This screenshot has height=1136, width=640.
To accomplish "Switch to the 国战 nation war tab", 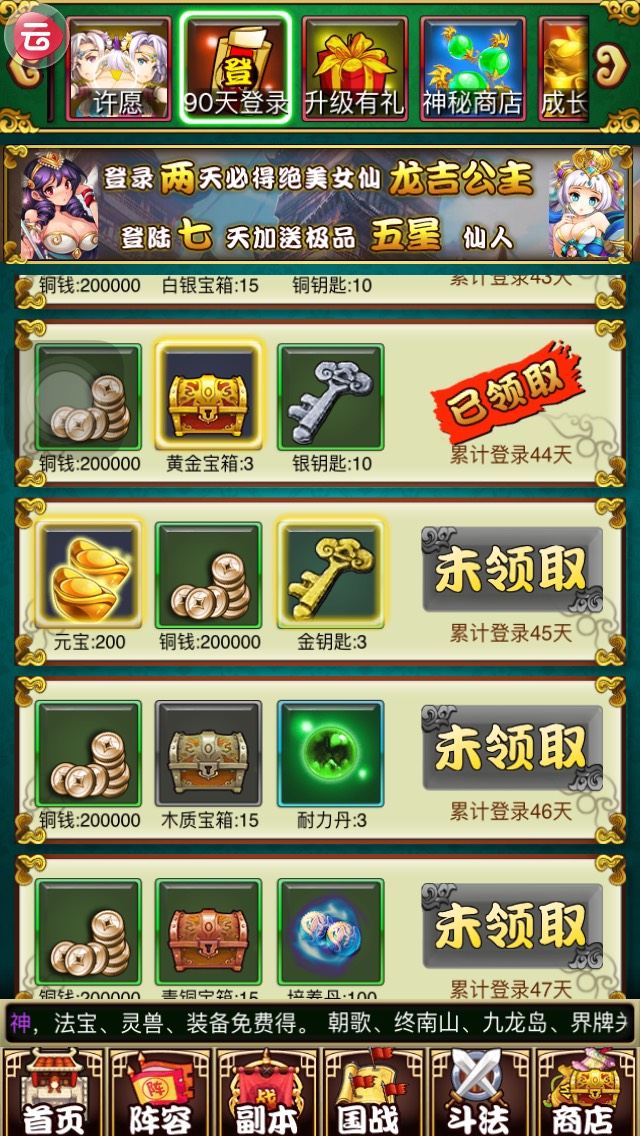I will [x=373, y=1092].
